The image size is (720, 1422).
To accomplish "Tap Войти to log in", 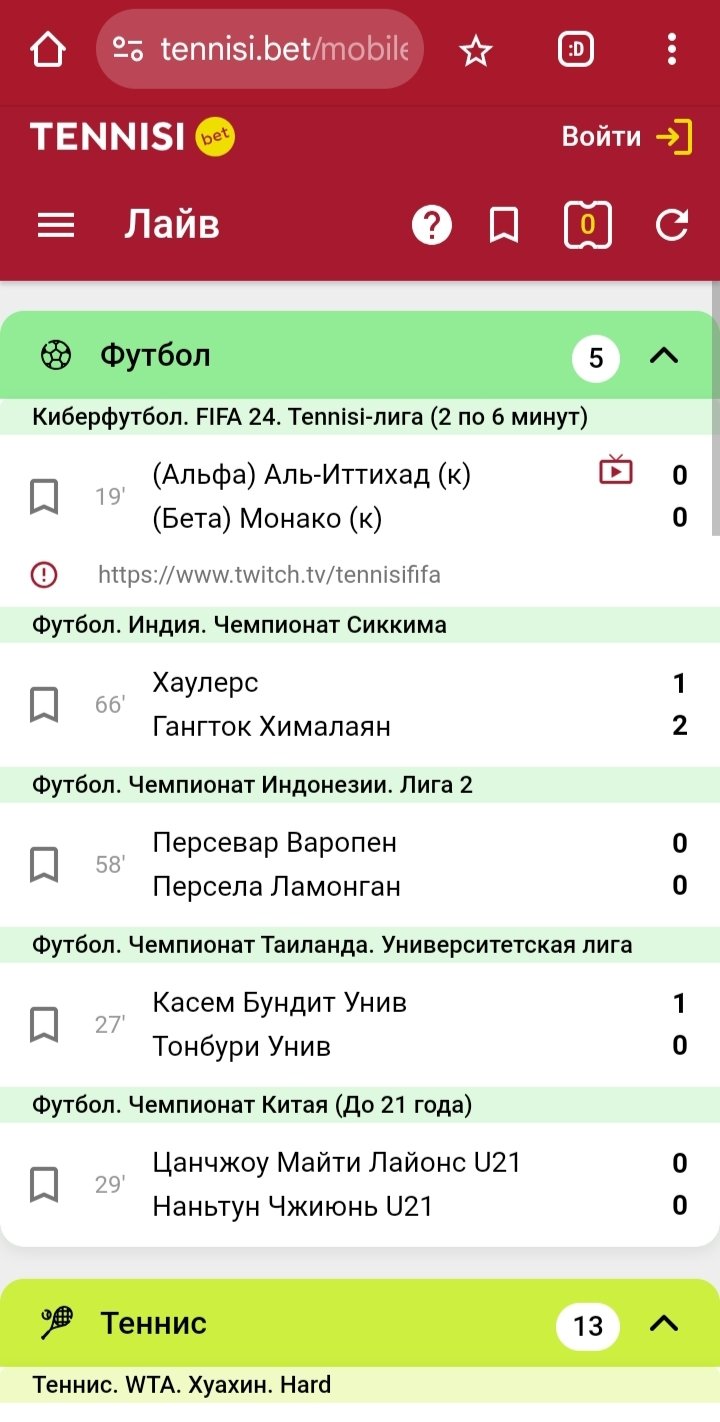I will pos(626,137).
